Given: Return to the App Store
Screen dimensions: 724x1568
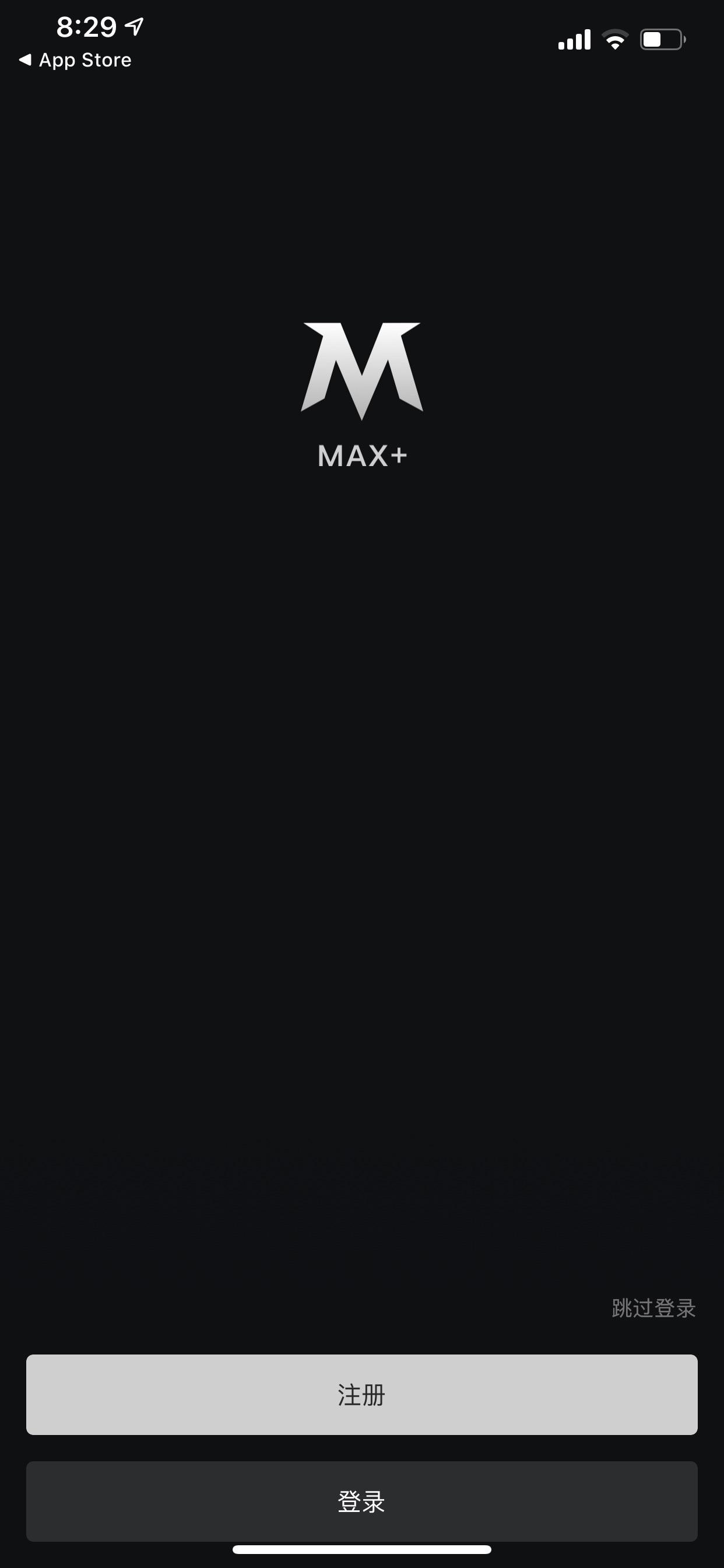Looking at the screenshot, I should click(75, 60).
